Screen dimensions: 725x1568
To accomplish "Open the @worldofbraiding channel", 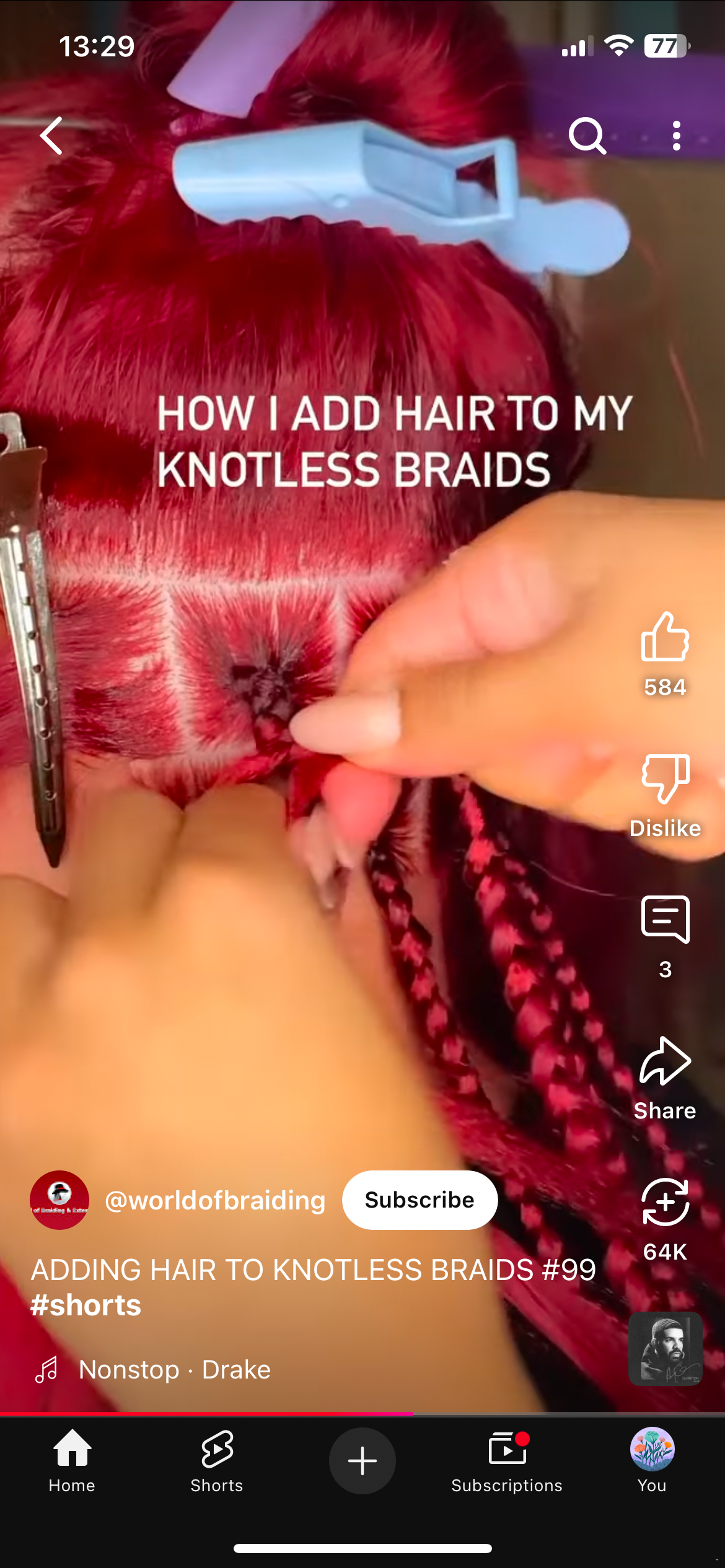I will 214,1201.
